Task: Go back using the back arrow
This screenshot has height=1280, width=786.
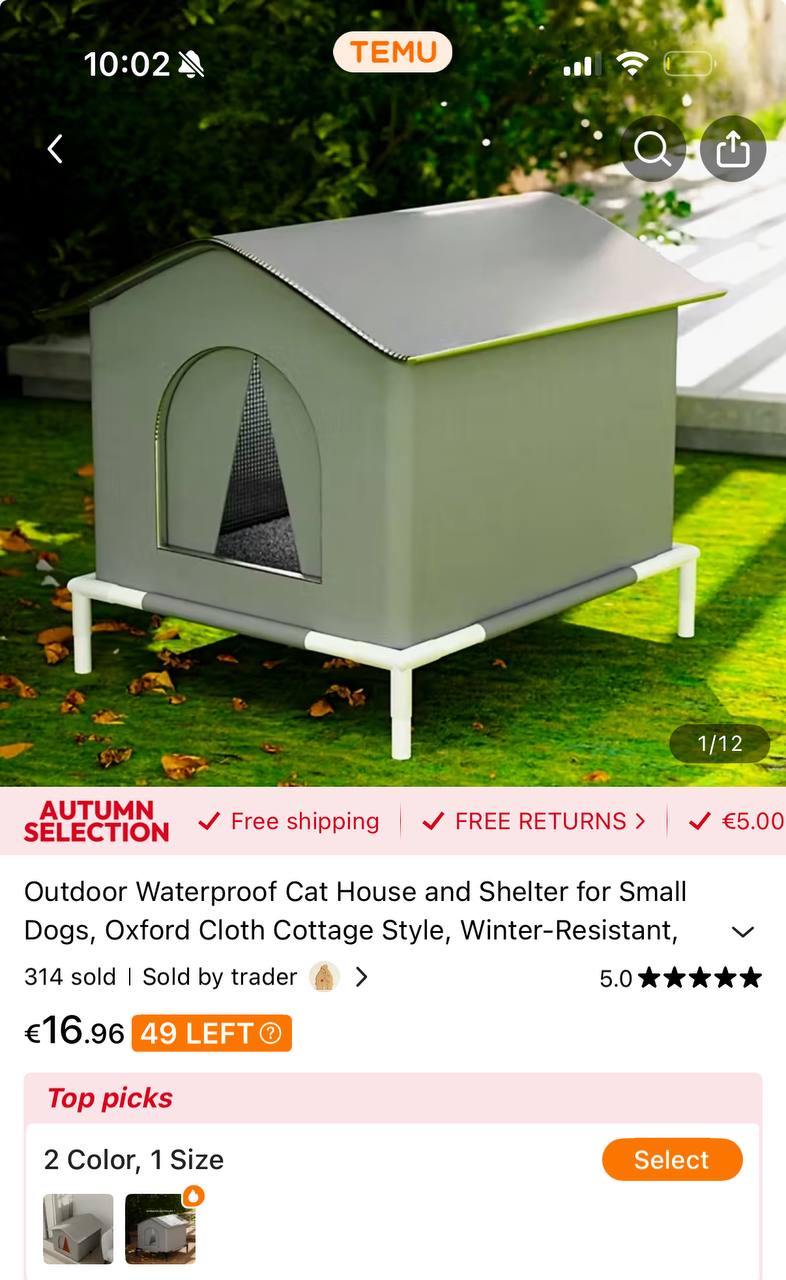Action: [55, 149]
